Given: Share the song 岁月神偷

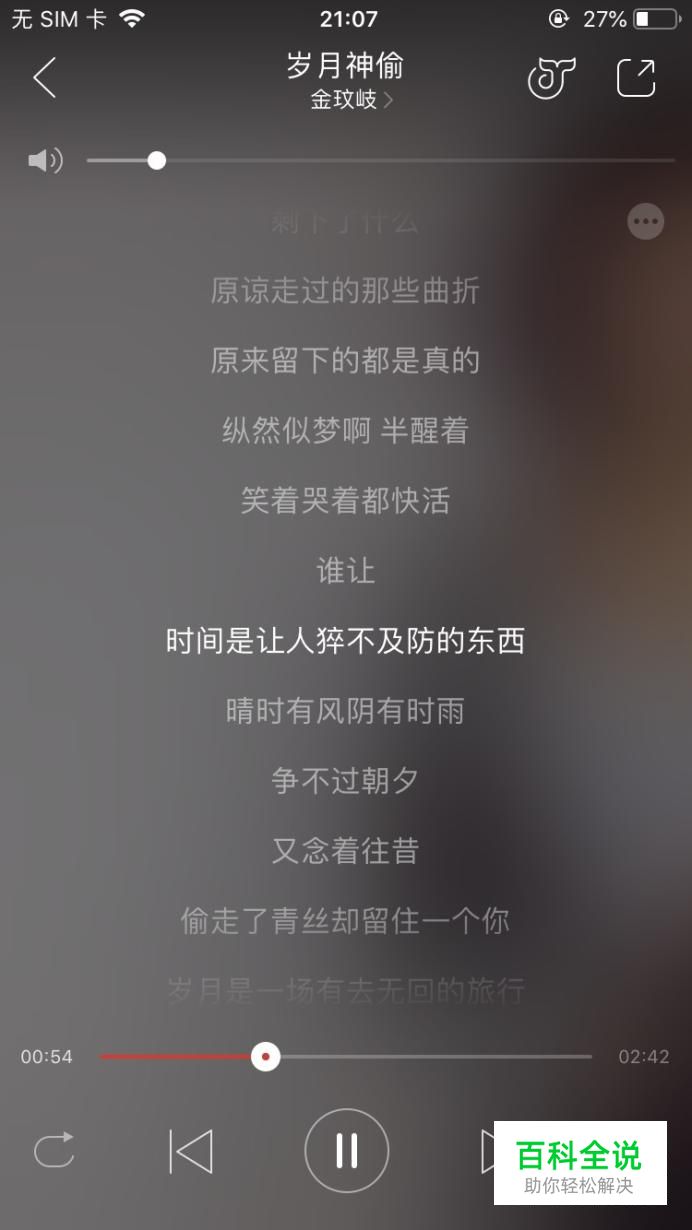Looking at the screenshot, I should (x=636, y=78).
